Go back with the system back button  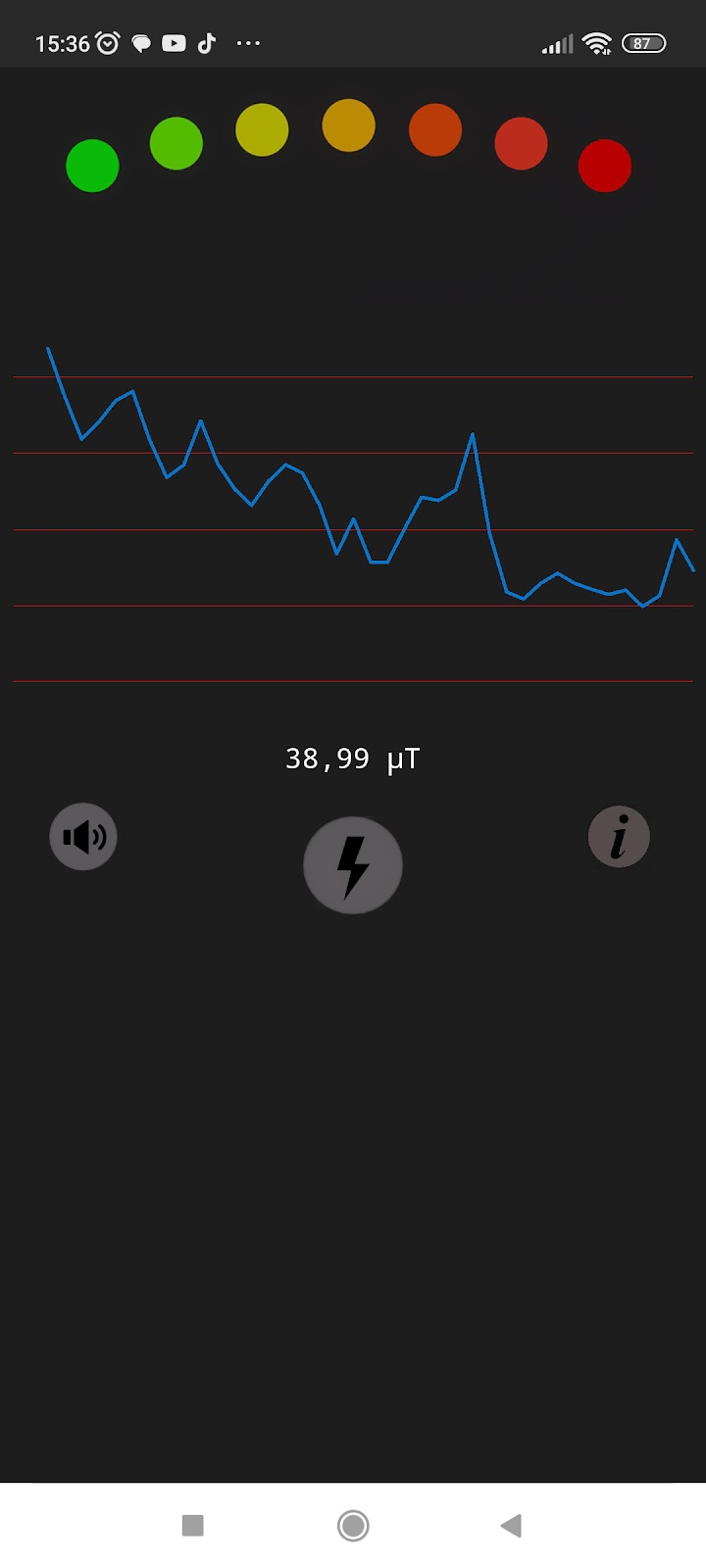(x=511, y=1525)
